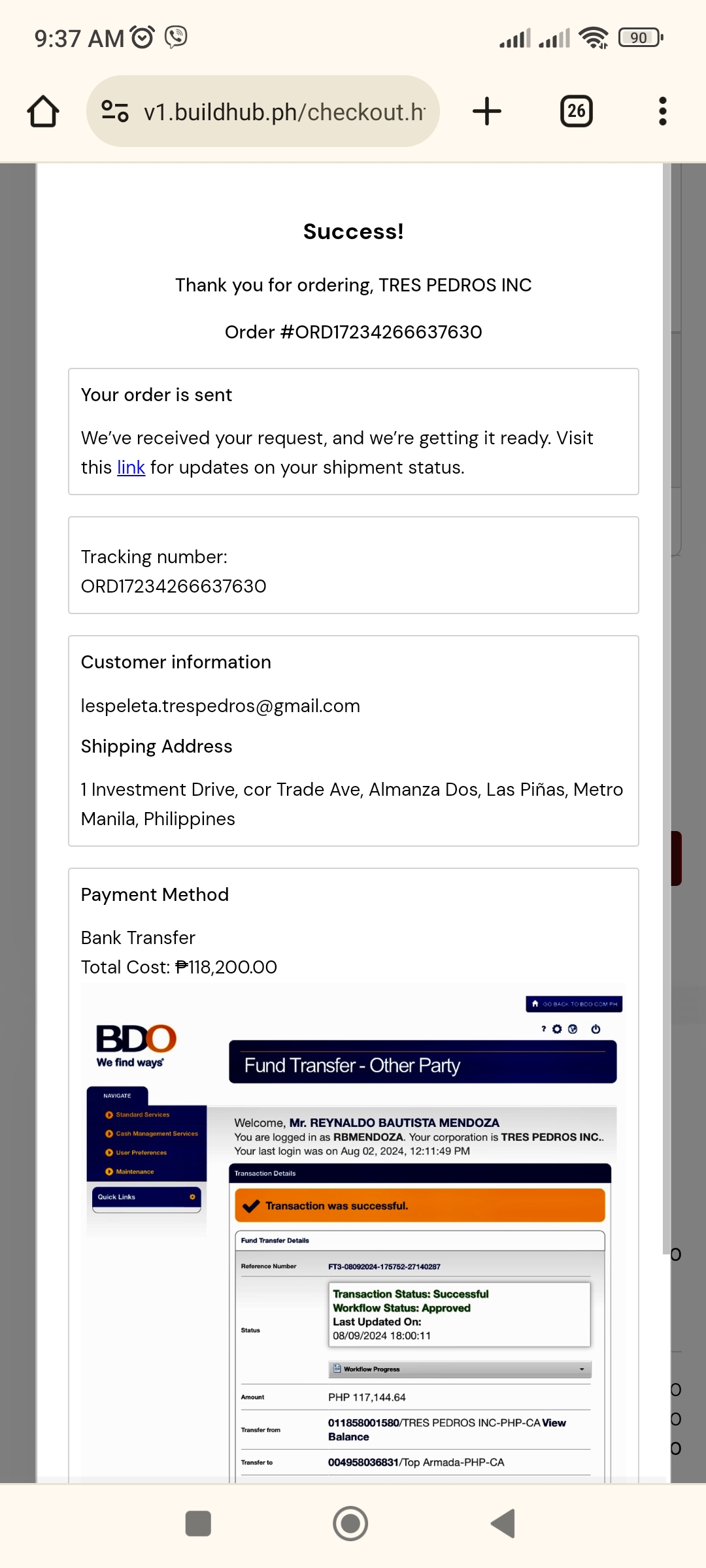
Task: Open the bank transfer receipt image
Action: 353,1228
